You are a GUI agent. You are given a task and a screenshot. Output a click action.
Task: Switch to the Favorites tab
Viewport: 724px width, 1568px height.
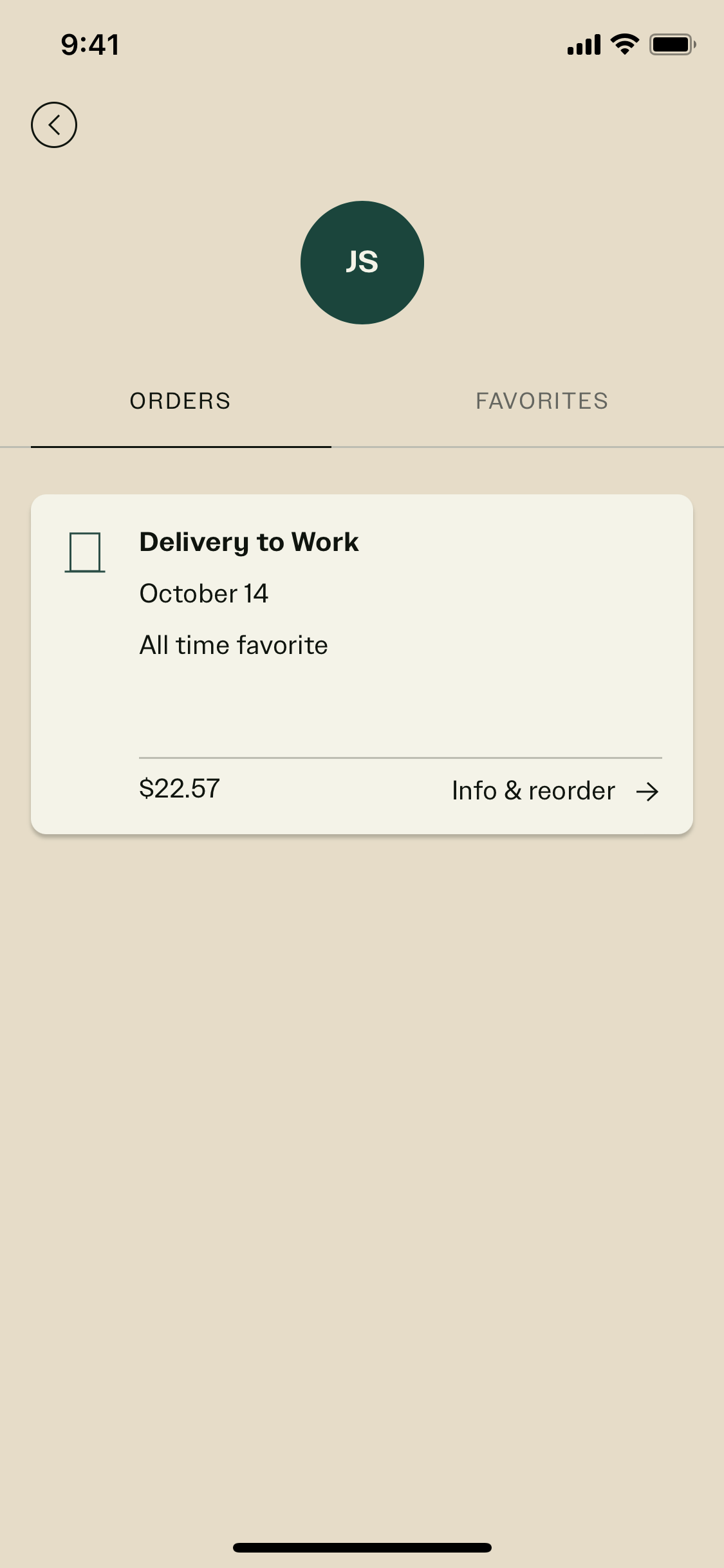click(542, 401)
